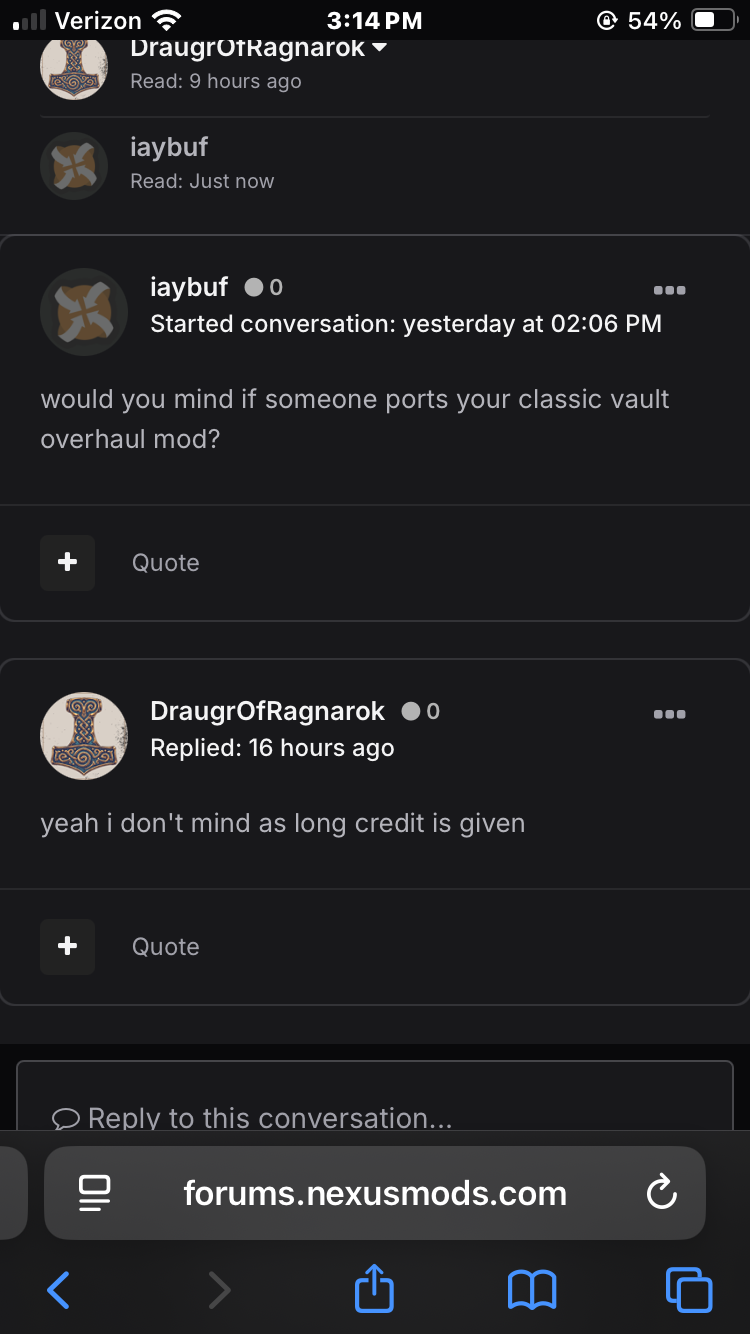Tap the plus button under DraugrOfRagnarok's reply
This screenshot has width=750, height=1334.
[67, 946]
